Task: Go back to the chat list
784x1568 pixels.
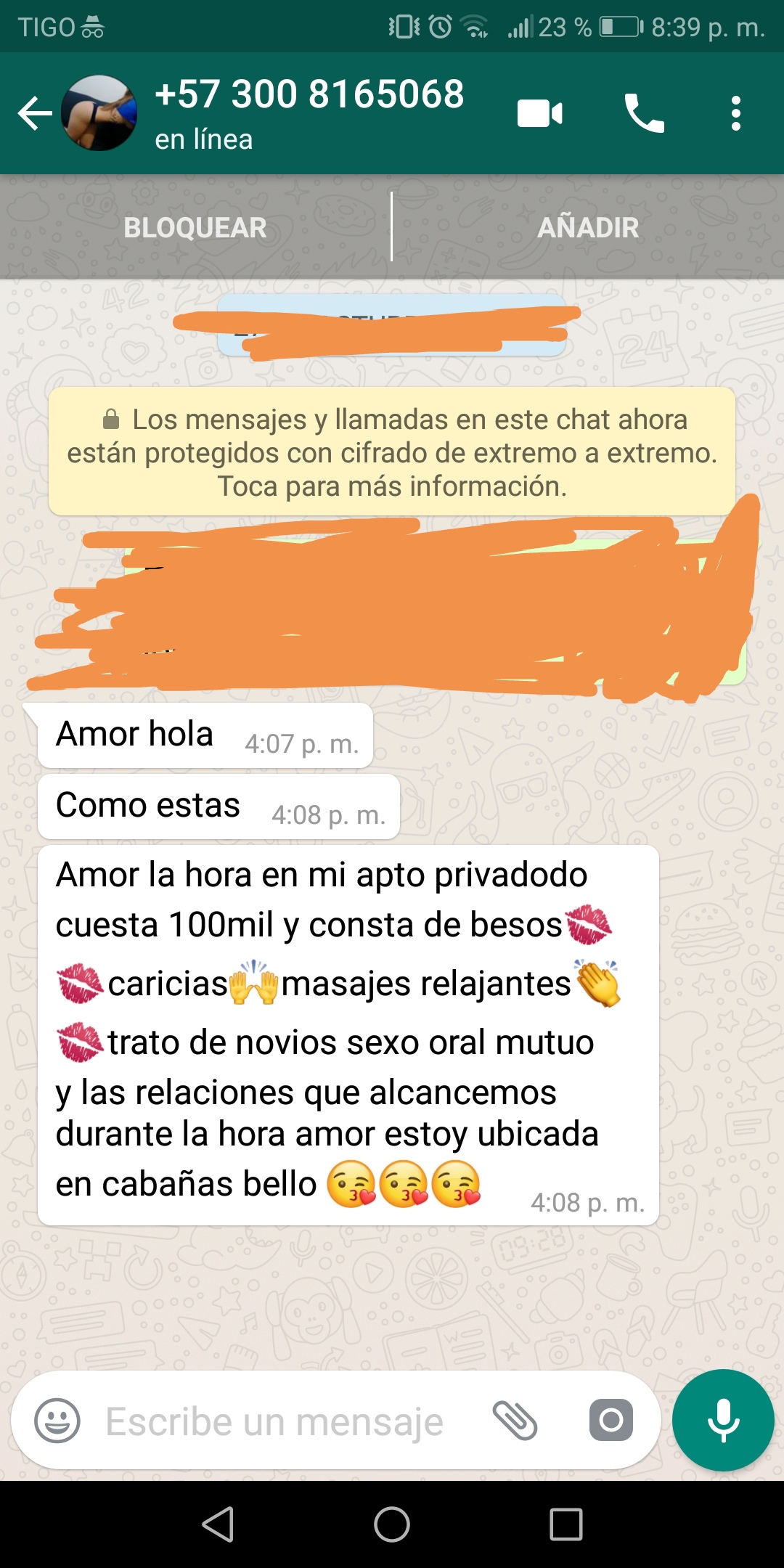Action: (35, 113)
